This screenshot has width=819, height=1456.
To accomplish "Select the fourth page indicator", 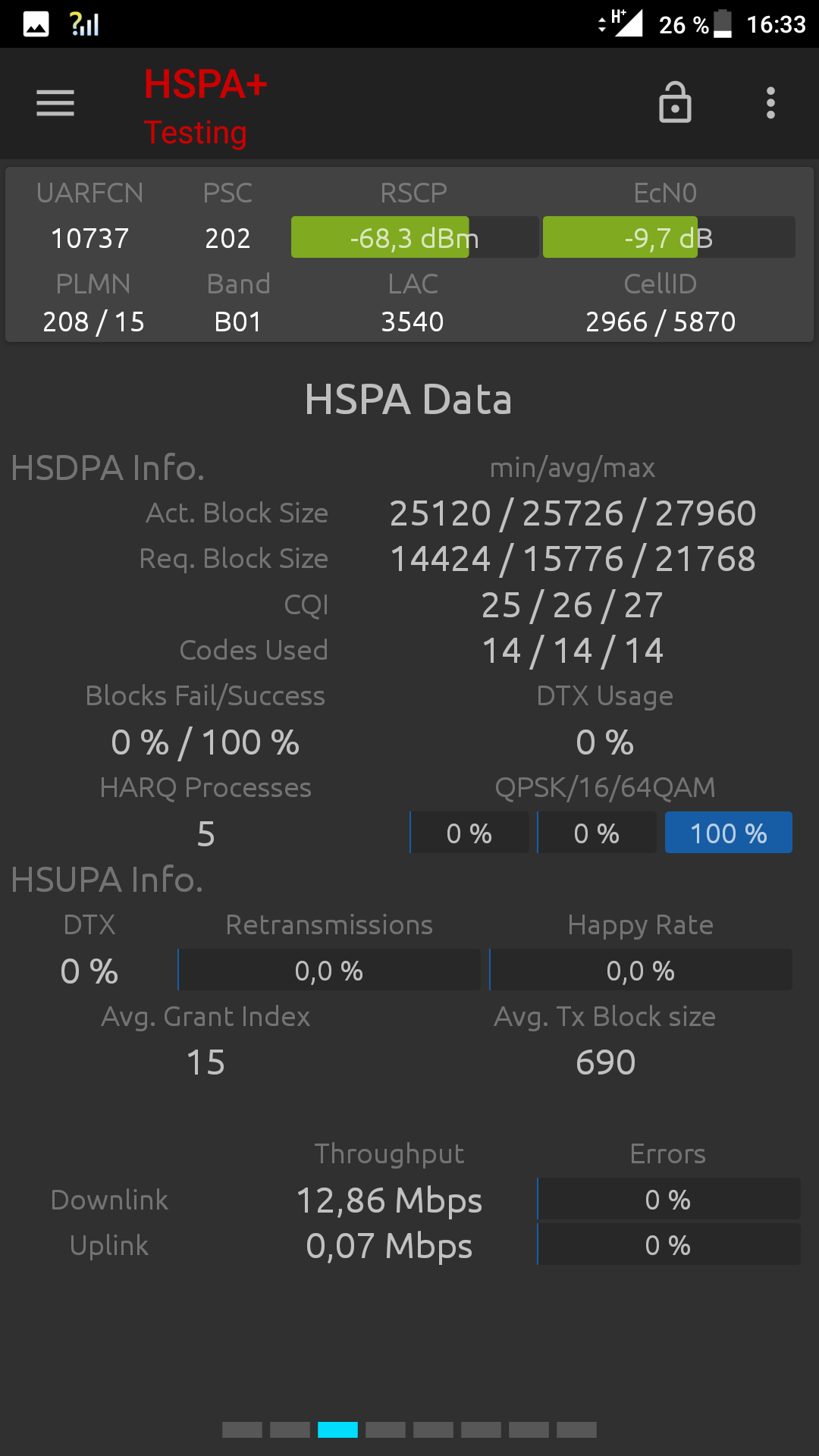I will coord(385,1430).
